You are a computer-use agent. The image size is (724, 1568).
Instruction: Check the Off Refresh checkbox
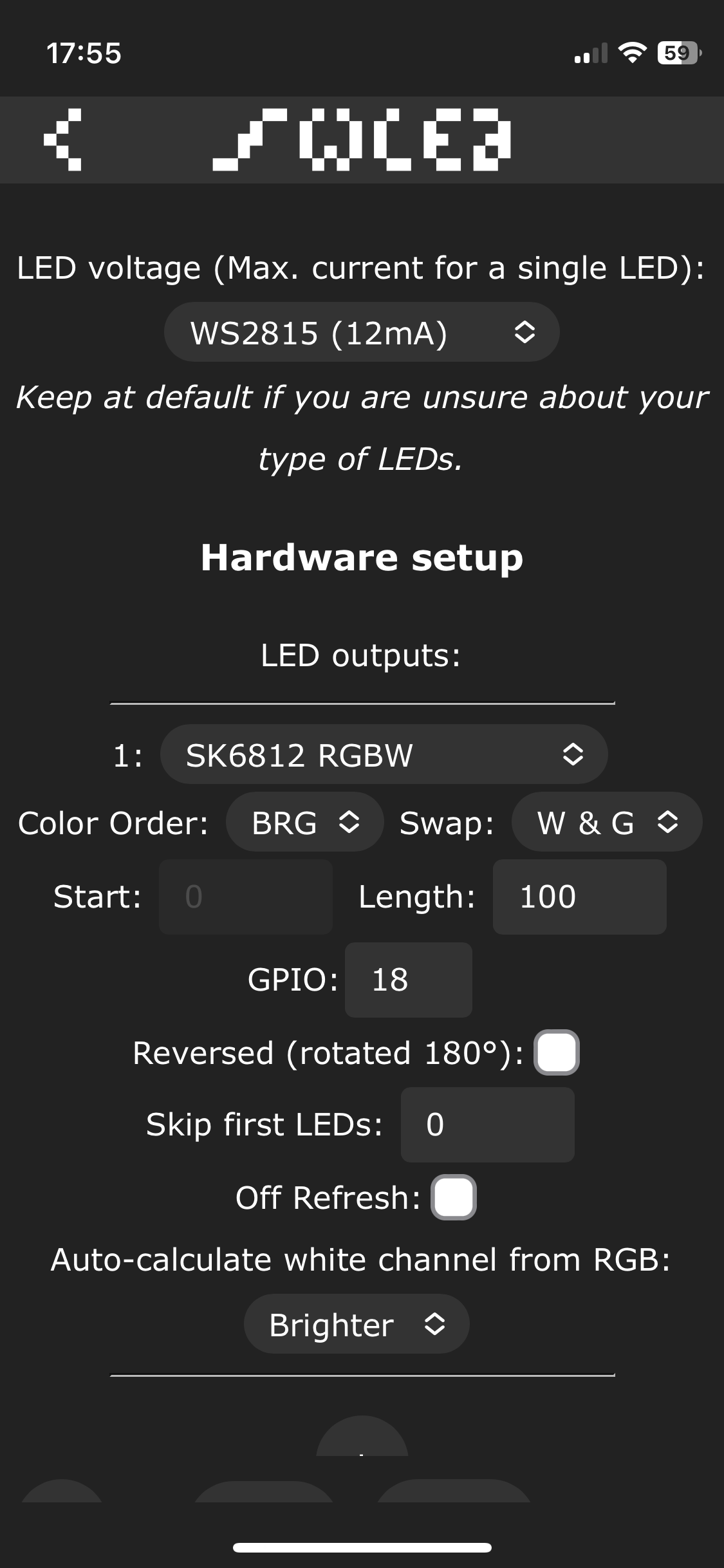click(454, 1197)
